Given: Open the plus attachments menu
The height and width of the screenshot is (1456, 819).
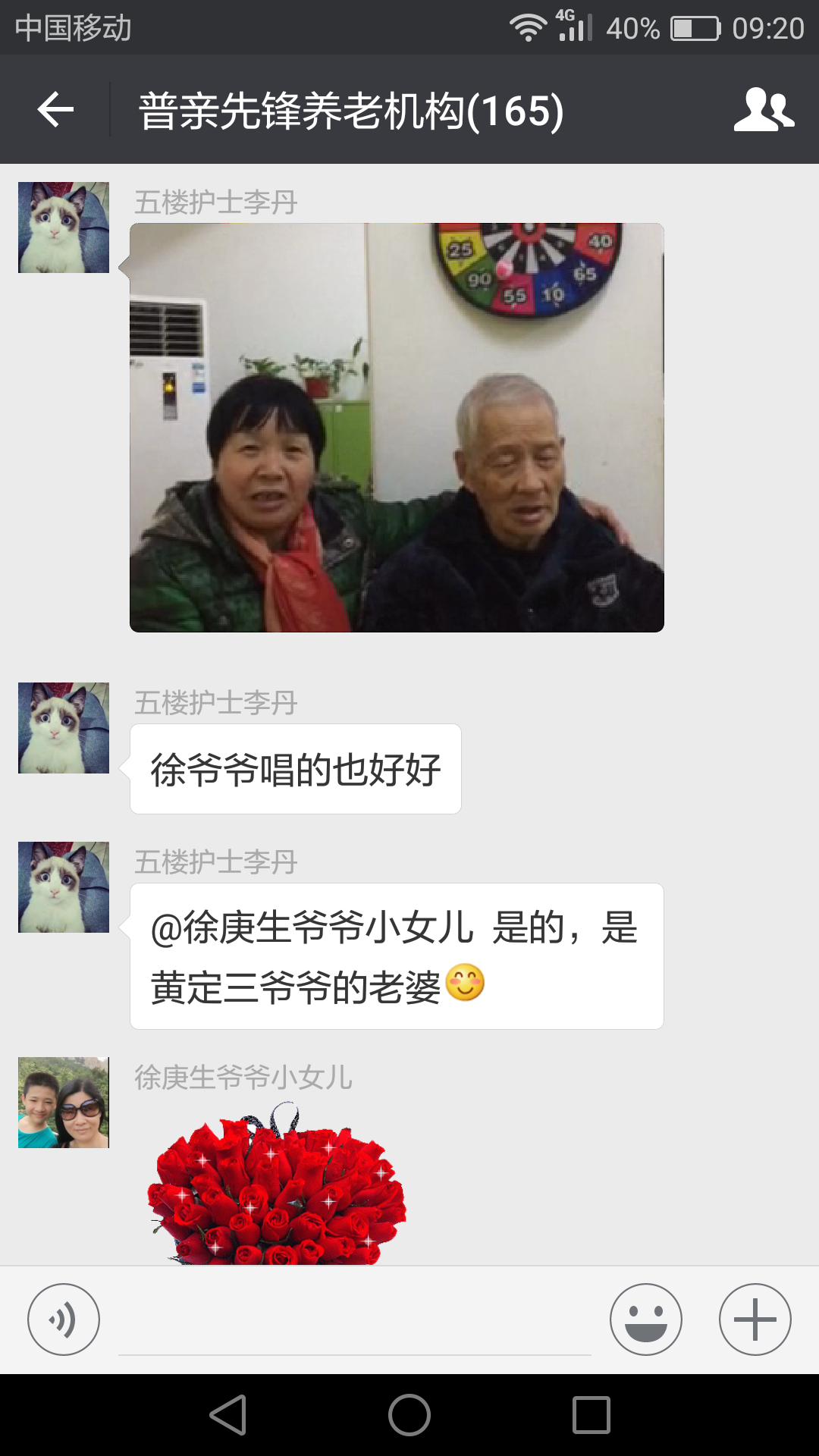Looking at the screenshot, I should 755,1319.
